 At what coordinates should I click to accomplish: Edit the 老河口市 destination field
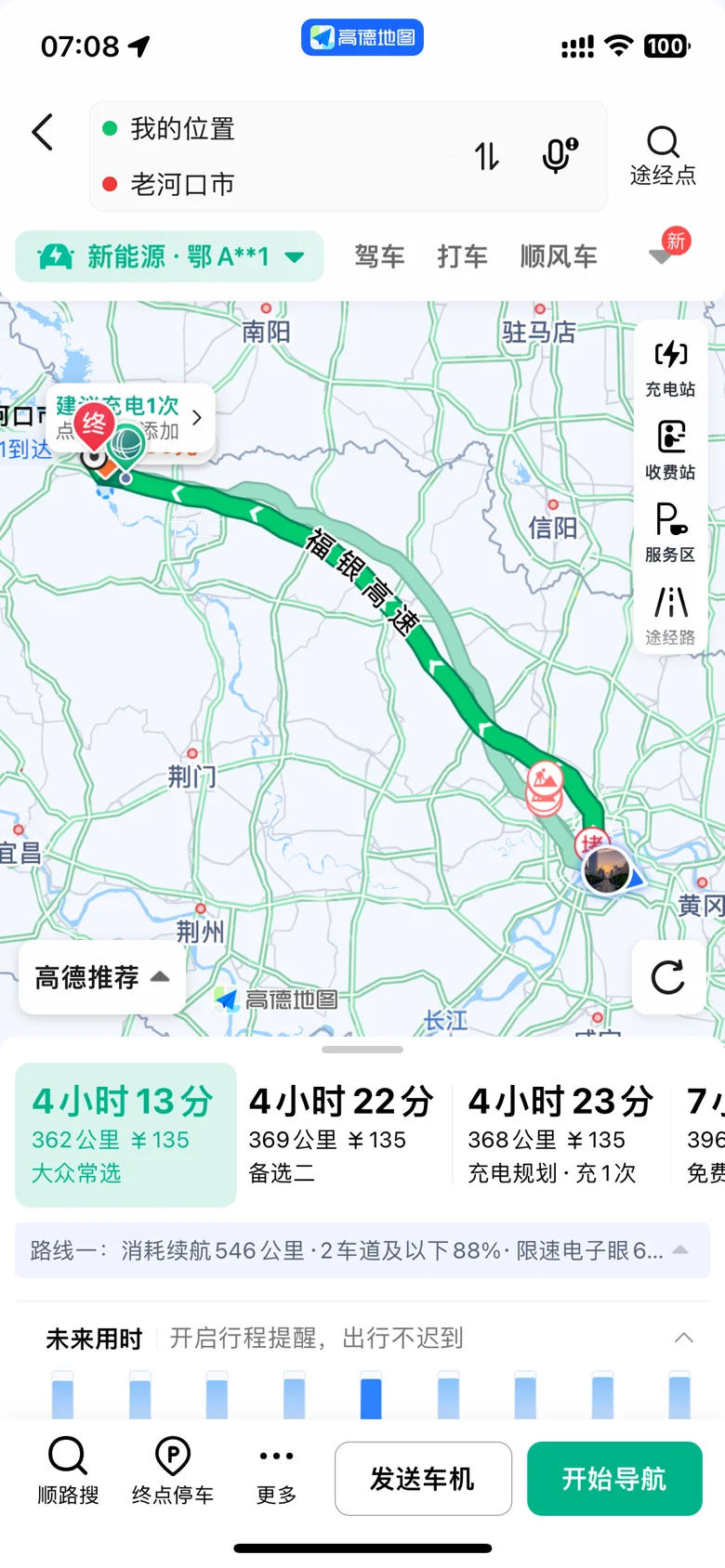279,184
